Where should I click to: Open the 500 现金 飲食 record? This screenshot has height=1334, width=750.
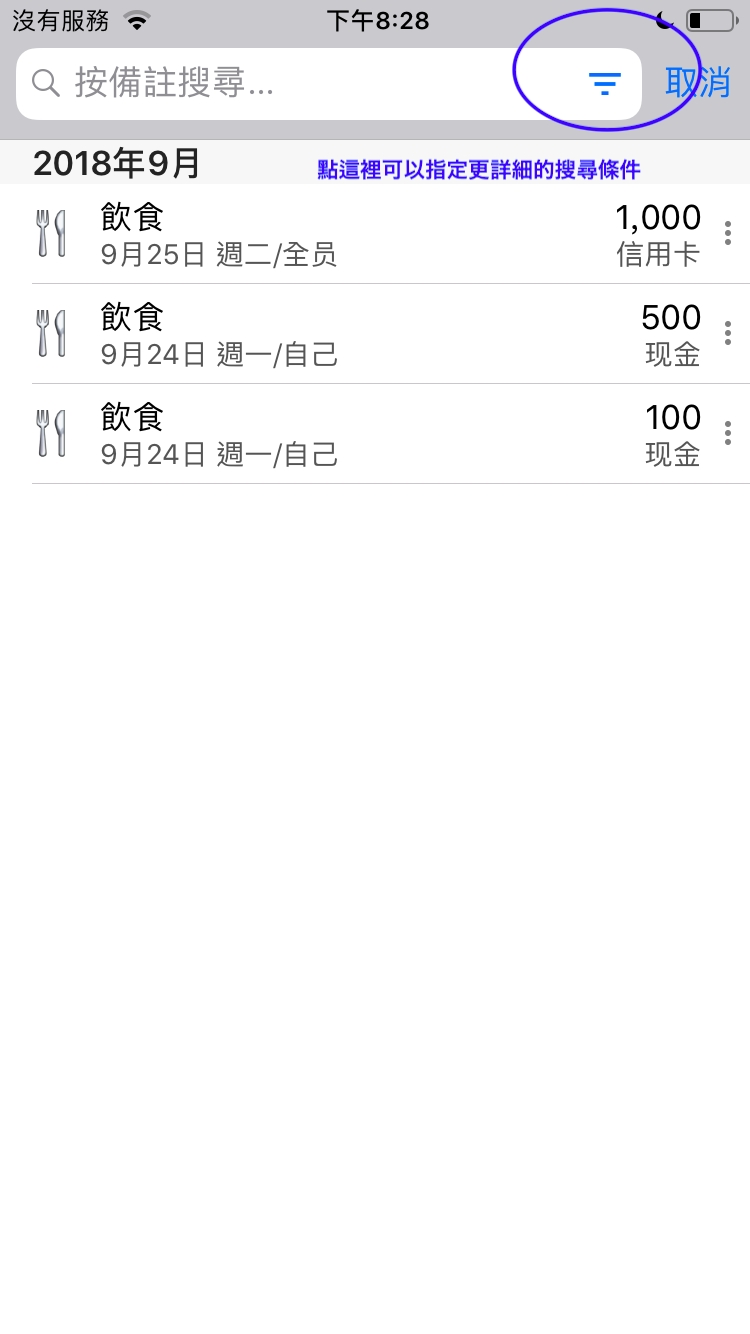[370, 334]
